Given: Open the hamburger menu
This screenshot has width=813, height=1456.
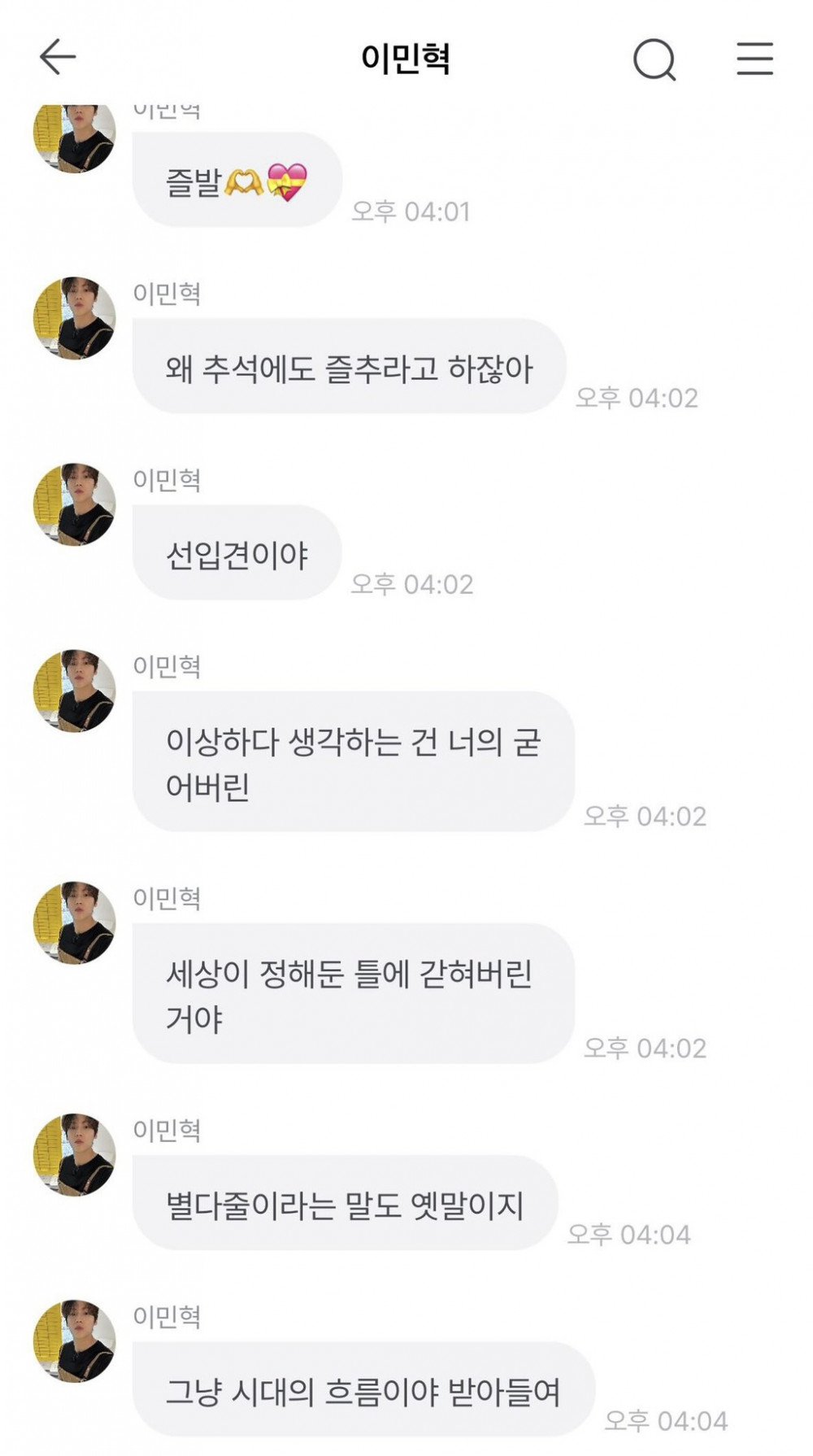Looking at the screenshot, I should tap(754, 59).
